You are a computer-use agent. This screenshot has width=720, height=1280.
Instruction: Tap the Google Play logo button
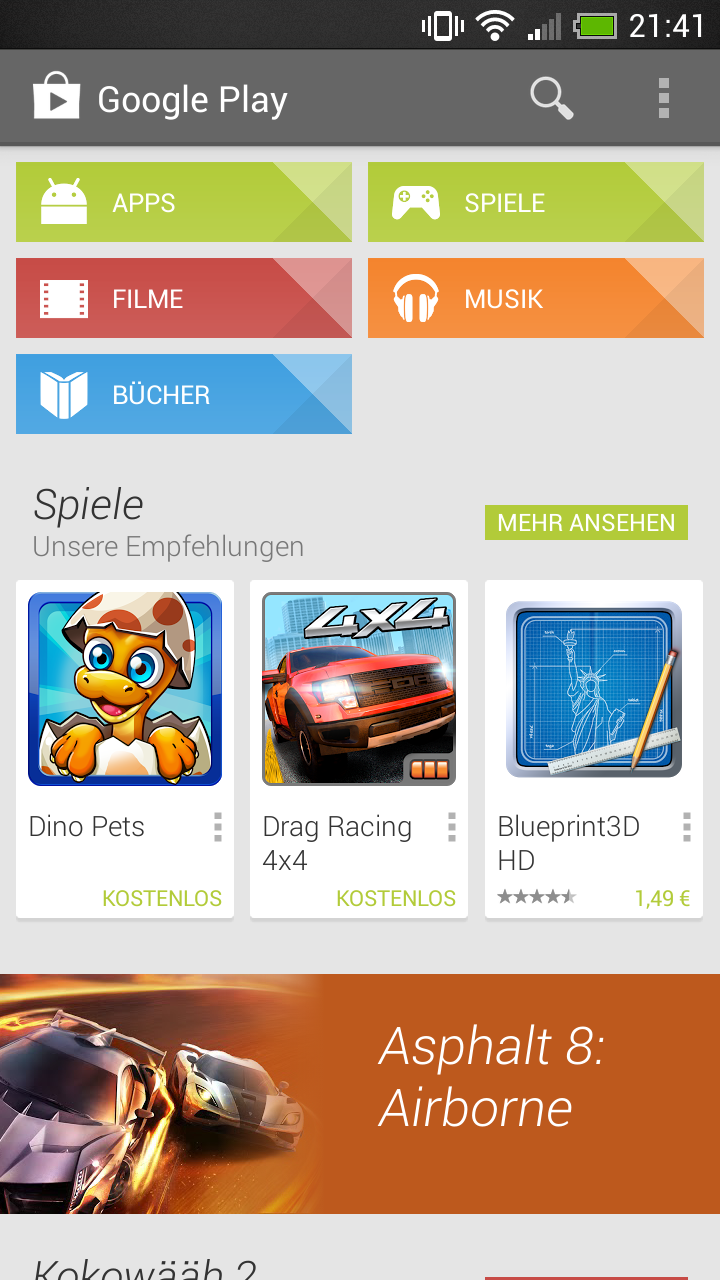[56, 99]
